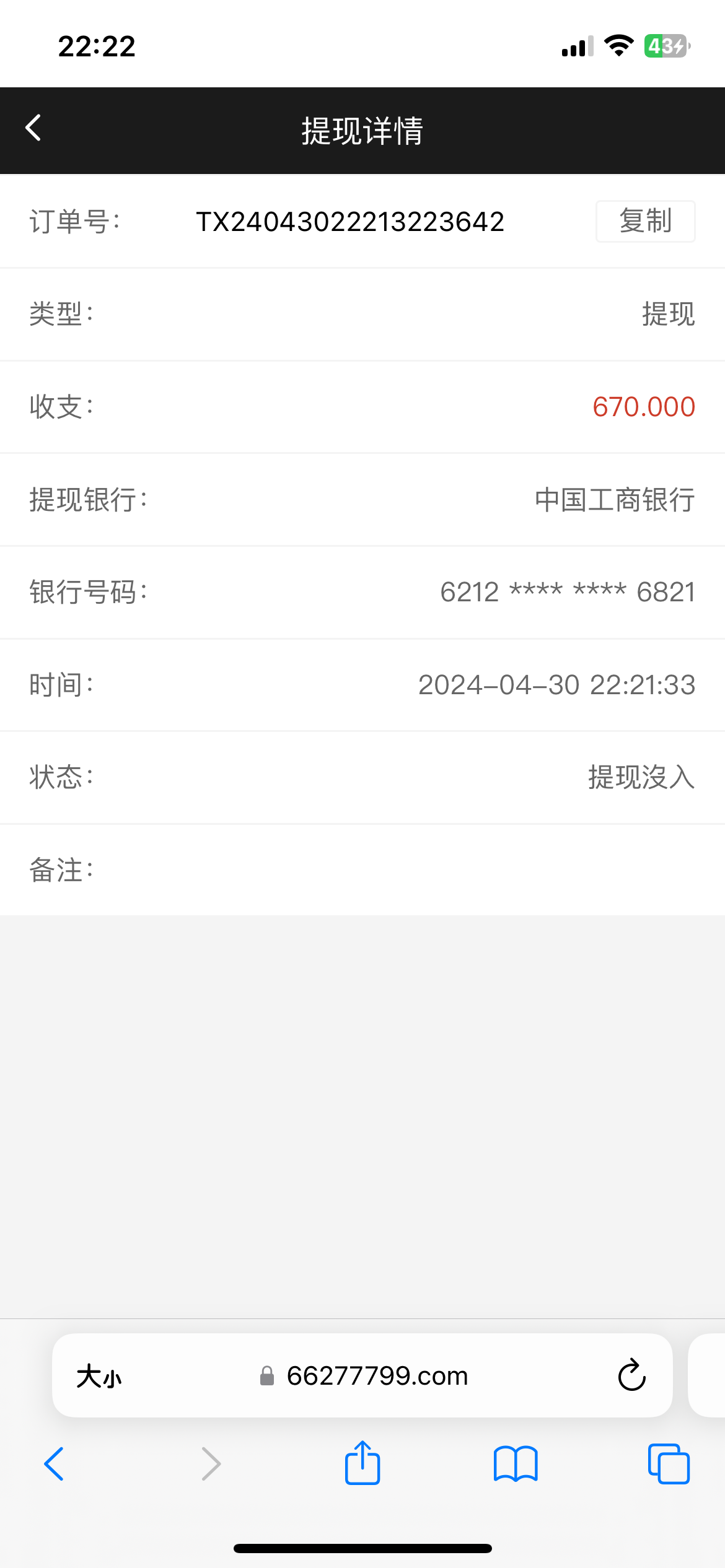Navigate back in Safari's toolbar
Screen dimensions: 725x1568
[55, 1464]
